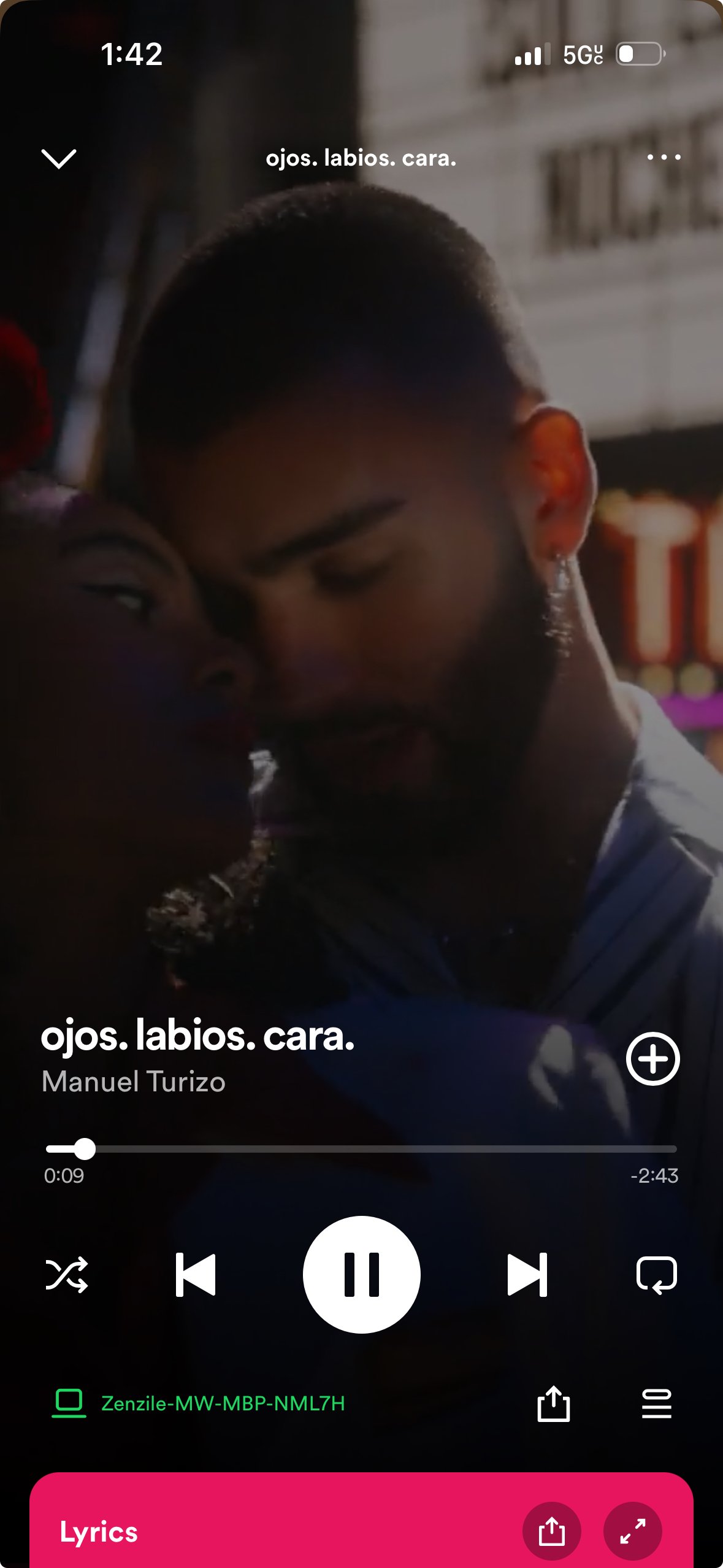Open device picker Zenzile-MW-MBP-NML7H
Screen dimensions: 723x1568
[198, 1403]
